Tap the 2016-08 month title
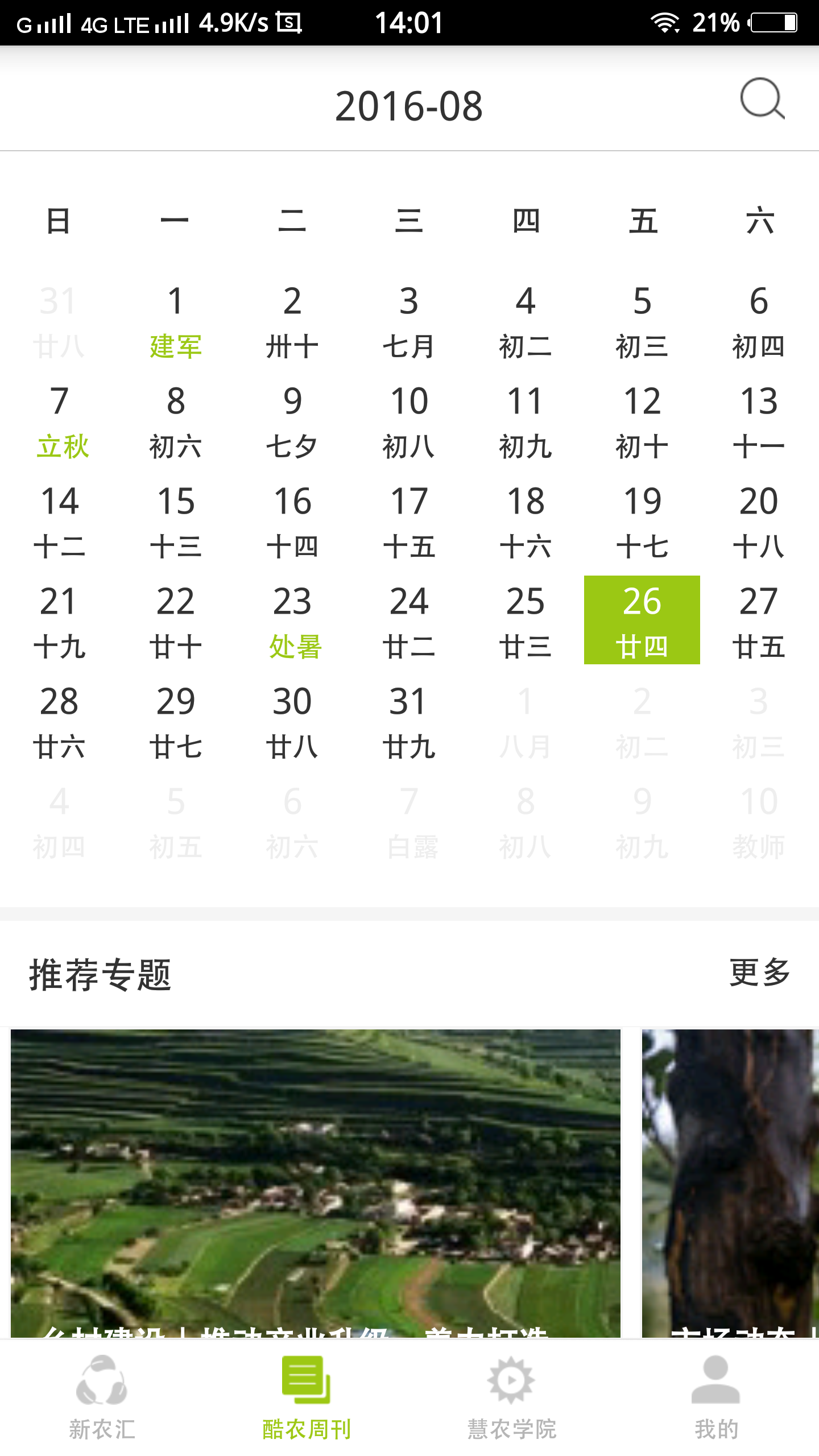Screen dimensions: 819x1456 click(x=408, y=106)
